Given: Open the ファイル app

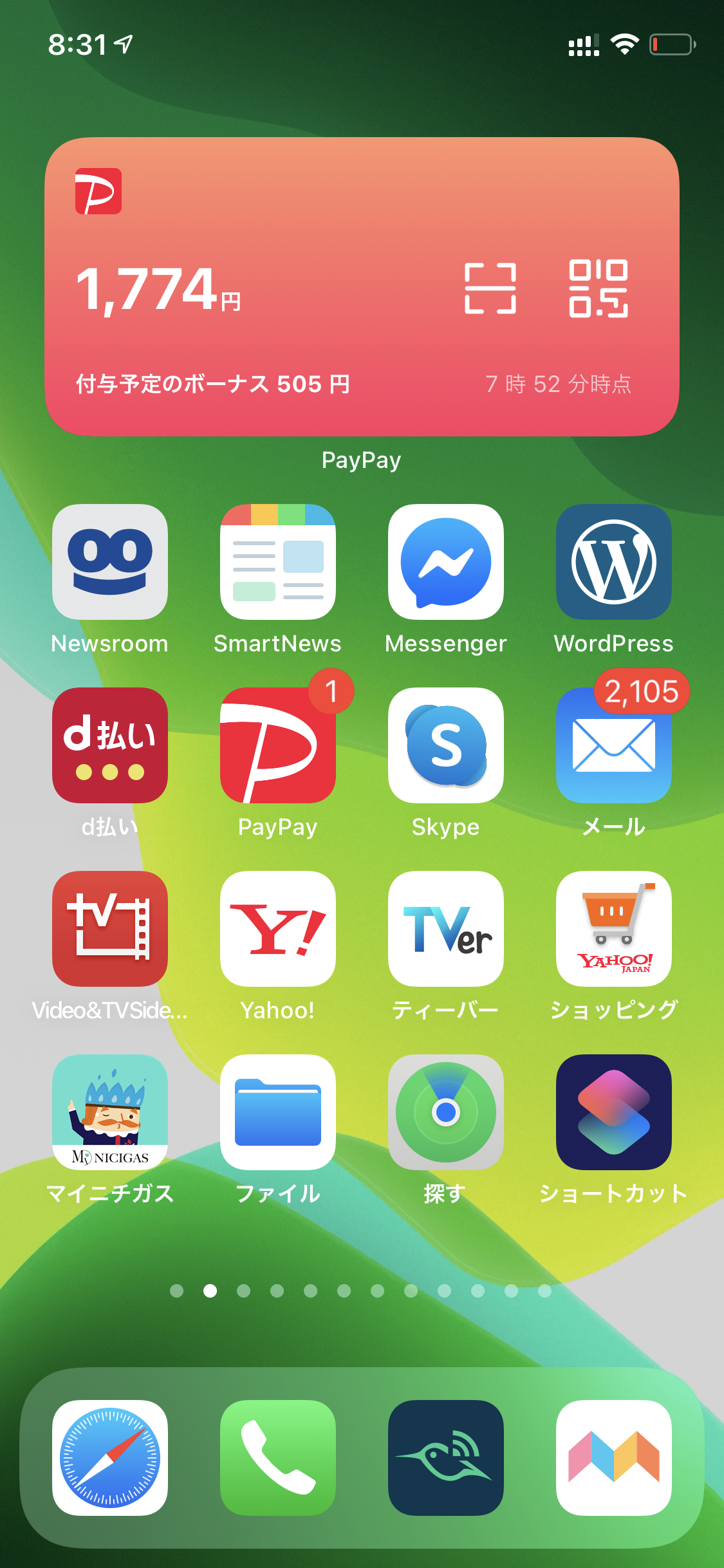Looking at the screenshot, I should 278,1112.
